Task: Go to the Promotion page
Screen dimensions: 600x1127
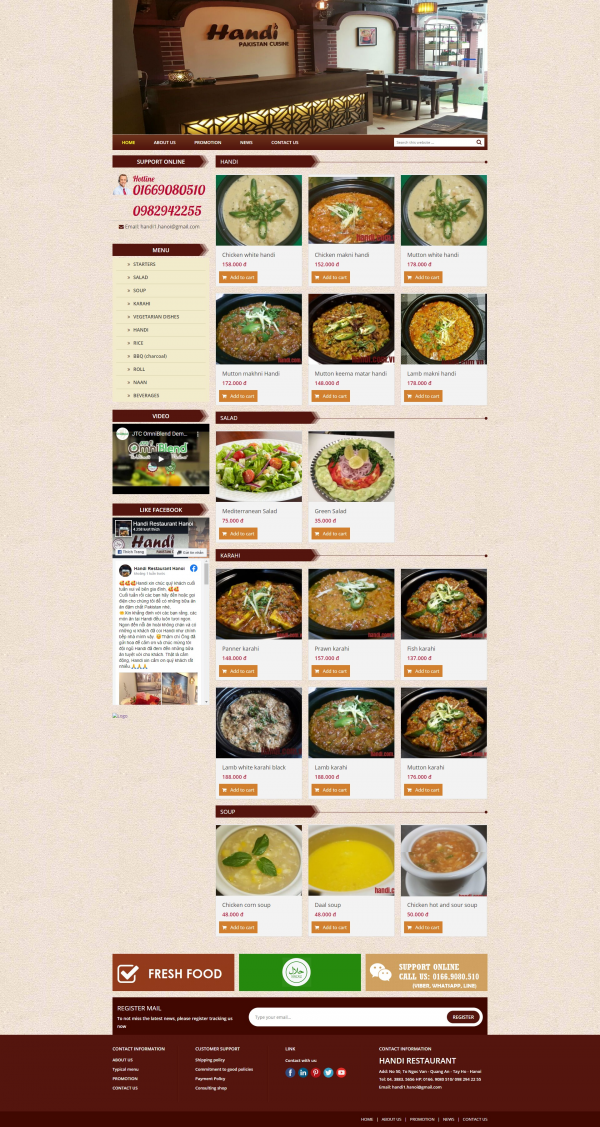Action: (x=207, y=142)
